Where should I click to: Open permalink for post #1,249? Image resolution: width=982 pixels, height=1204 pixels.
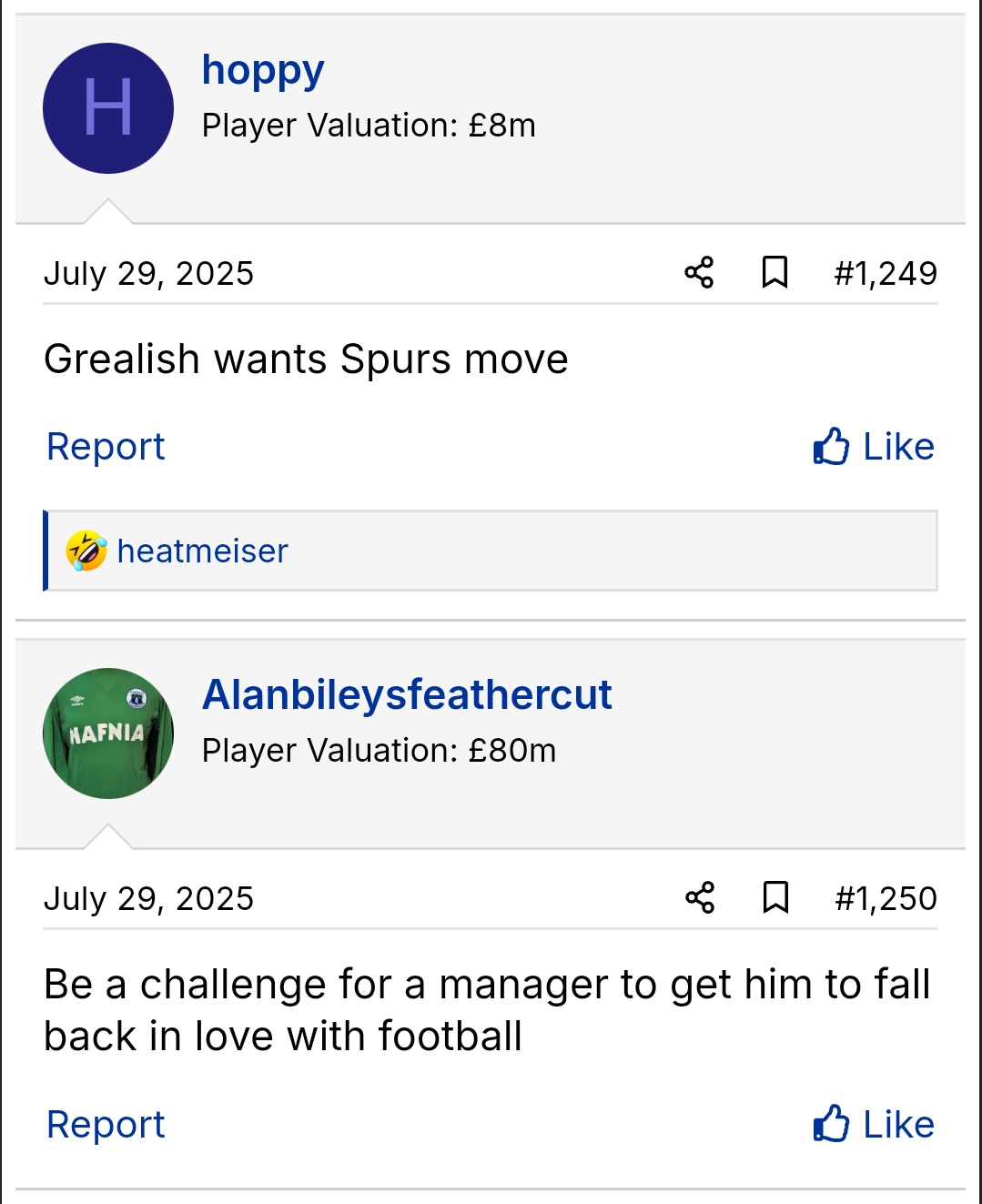click(885, 273)
